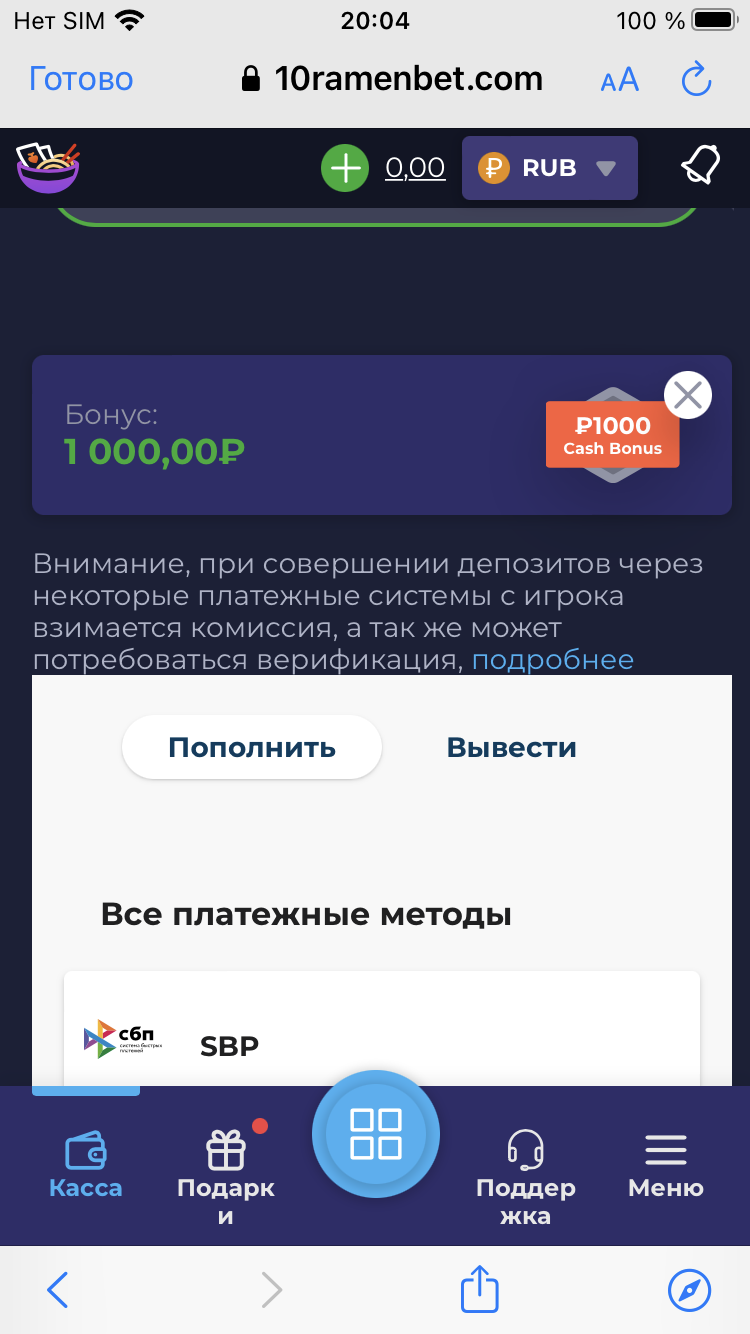Tap the central blue grid button

pos(375,1133)
